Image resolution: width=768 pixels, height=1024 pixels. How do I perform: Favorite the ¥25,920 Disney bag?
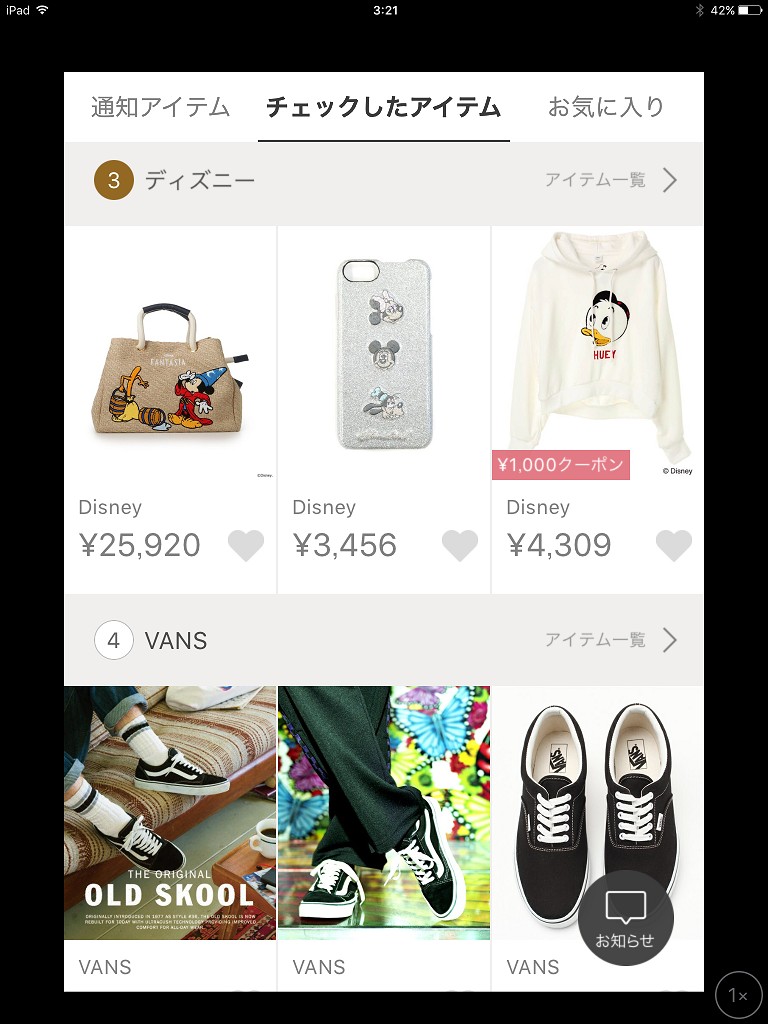[x=246, y=545]
